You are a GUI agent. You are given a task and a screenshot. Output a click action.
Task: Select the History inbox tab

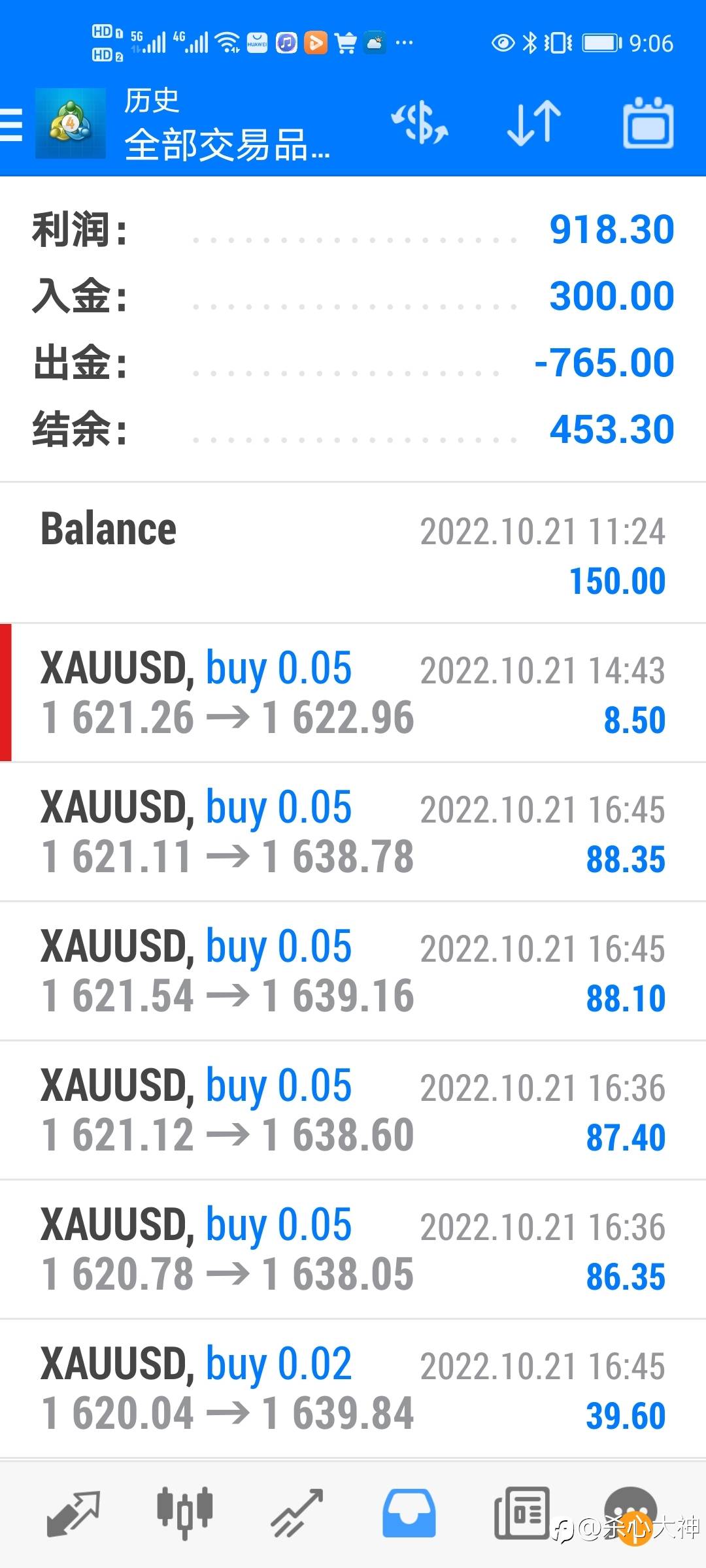coord(409,1513)
